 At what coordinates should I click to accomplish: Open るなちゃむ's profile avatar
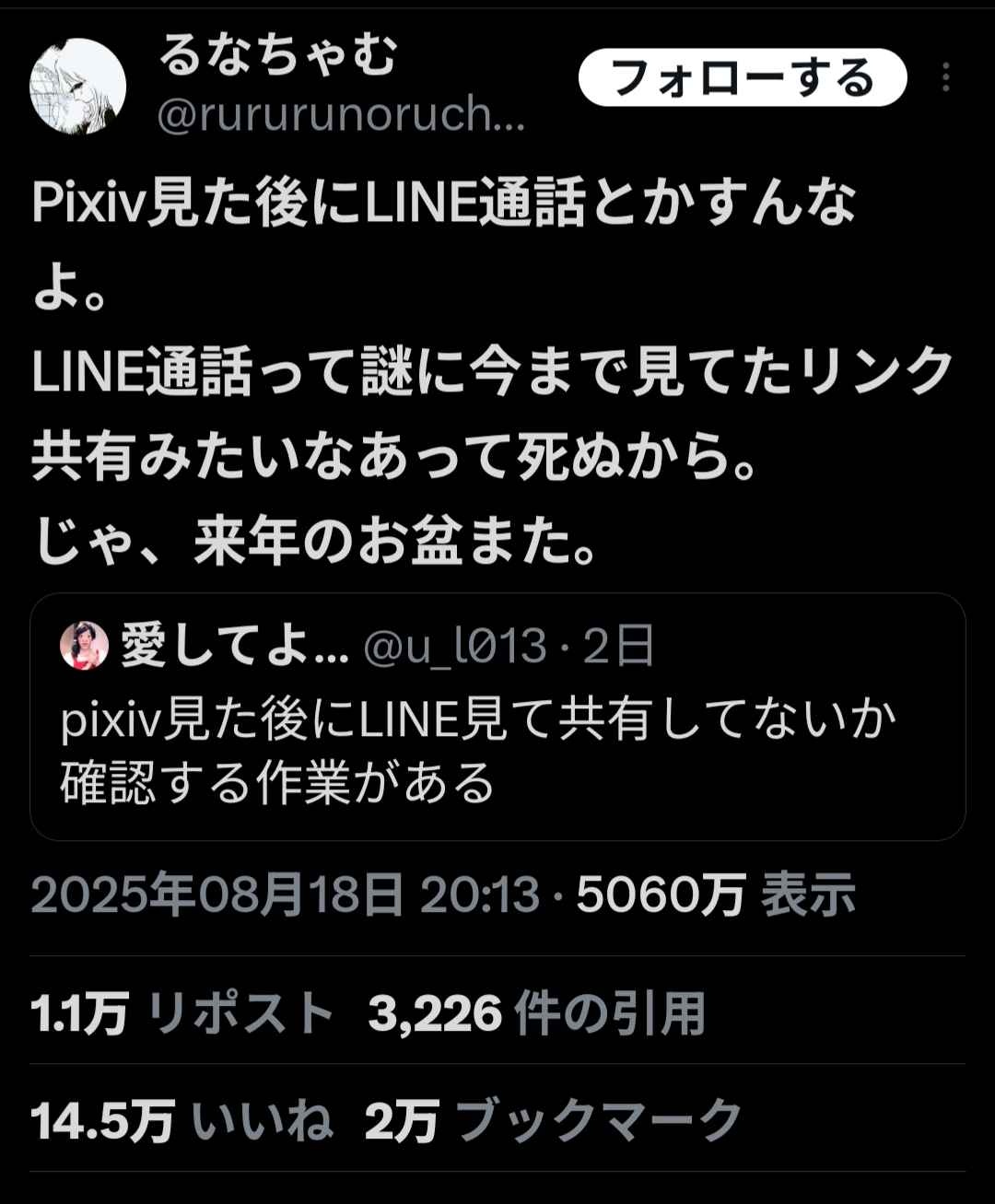coord(77,87)
